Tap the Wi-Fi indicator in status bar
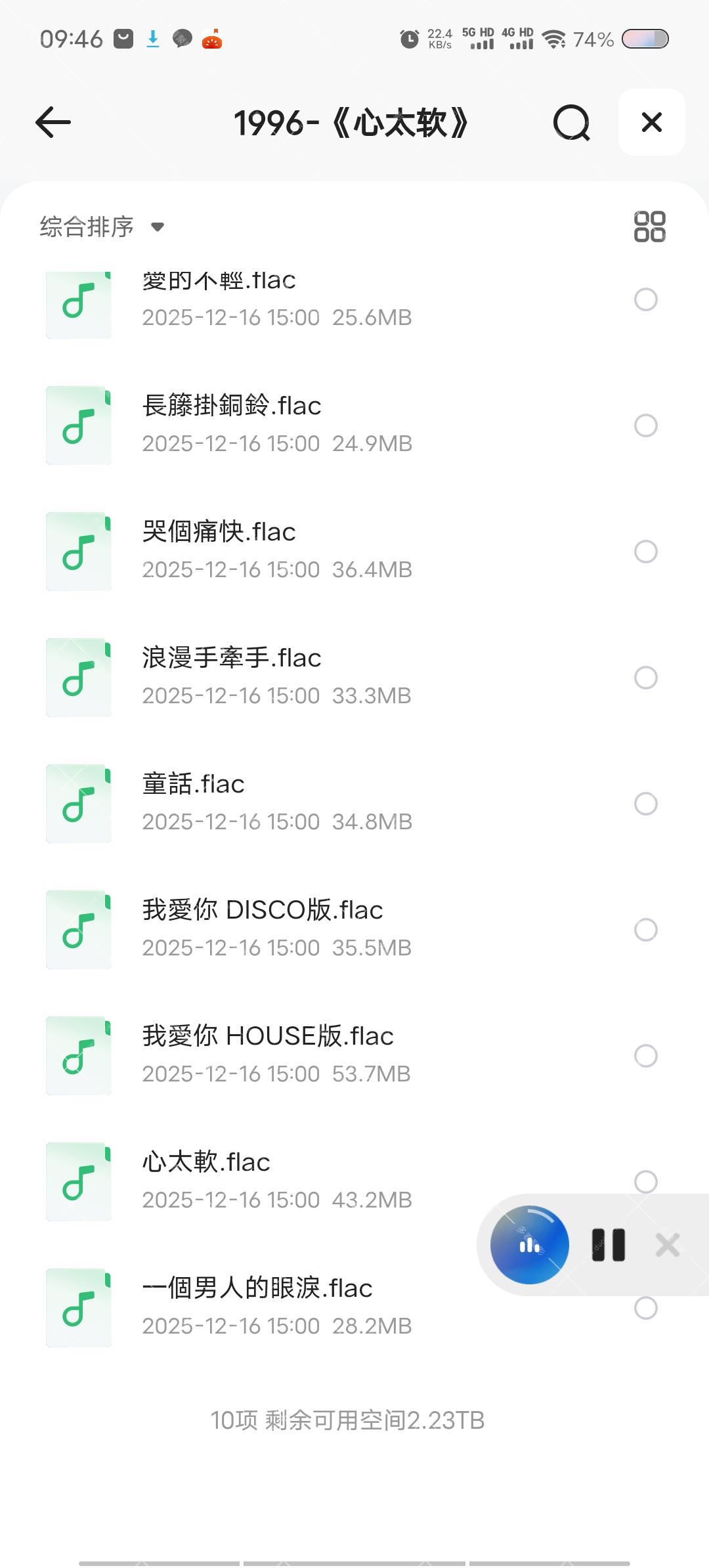Image resolution: width=709 pixels, height=1568 pixels. point(555,39)
